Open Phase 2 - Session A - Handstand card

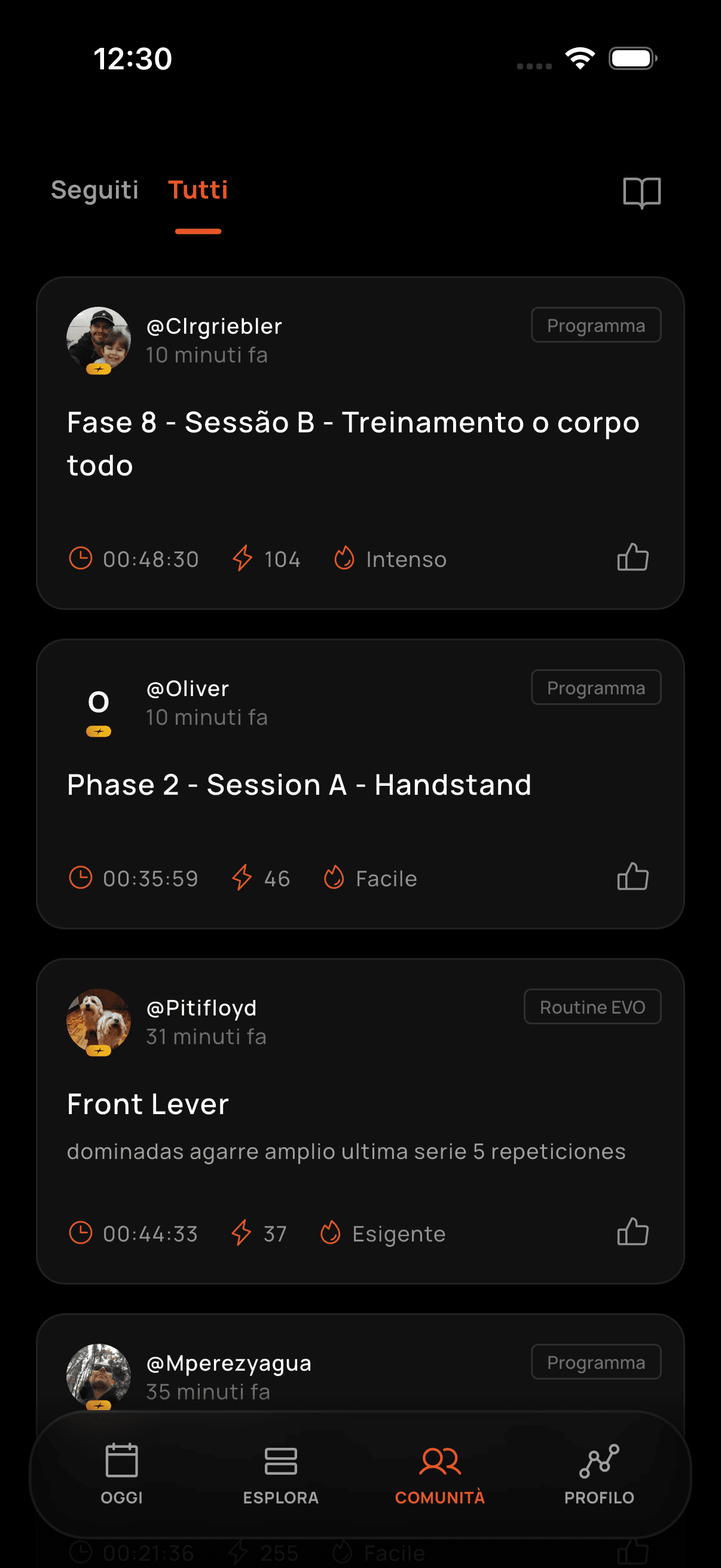(300, 785)
